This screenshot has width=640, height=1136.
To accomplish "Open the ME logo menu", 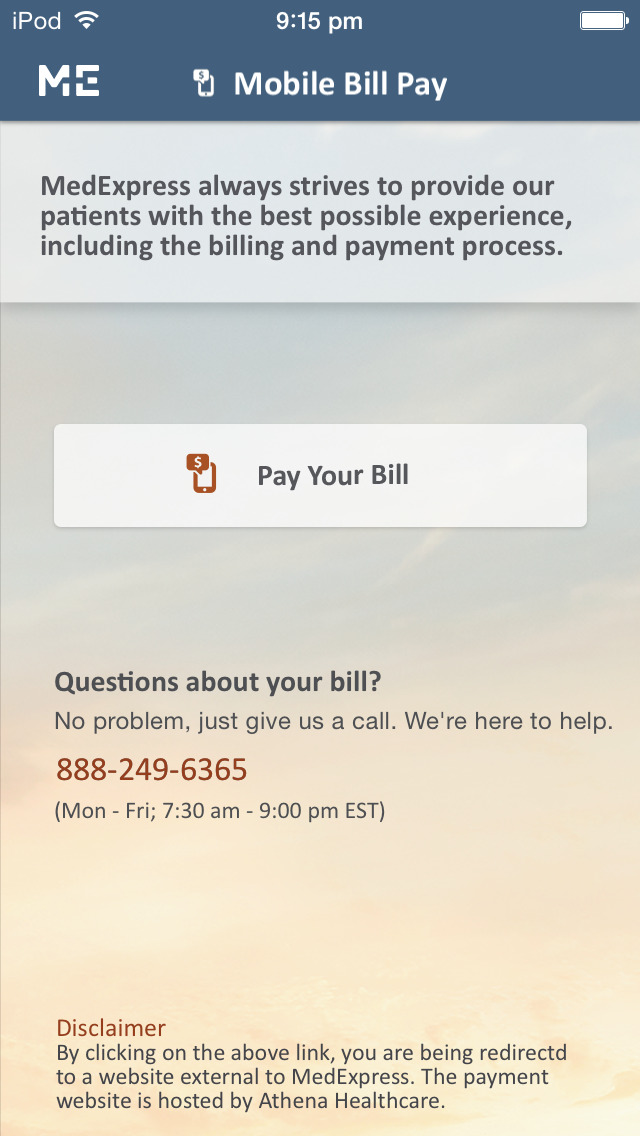I will [x=68, y=81].
